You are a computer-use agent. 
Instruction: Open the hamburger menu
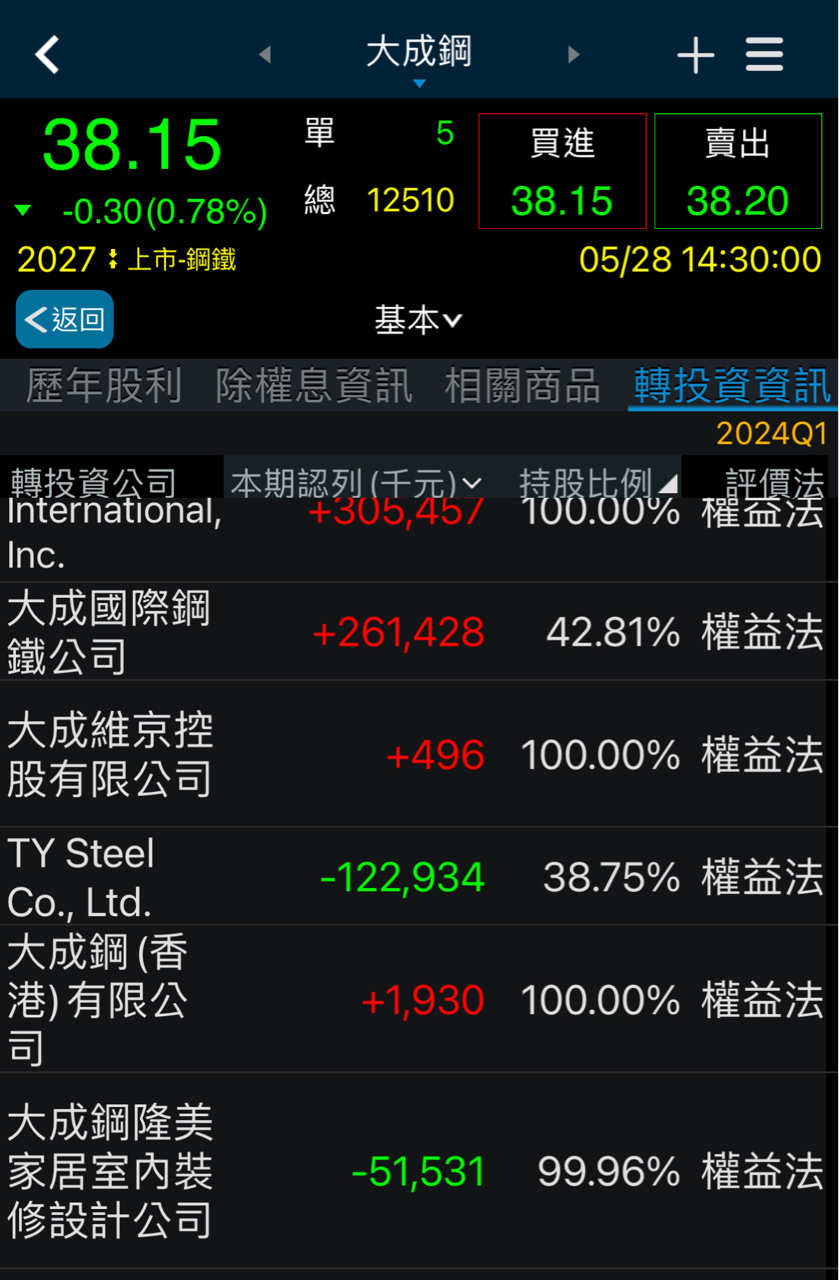pyautogui.click(x=764, y=54)
